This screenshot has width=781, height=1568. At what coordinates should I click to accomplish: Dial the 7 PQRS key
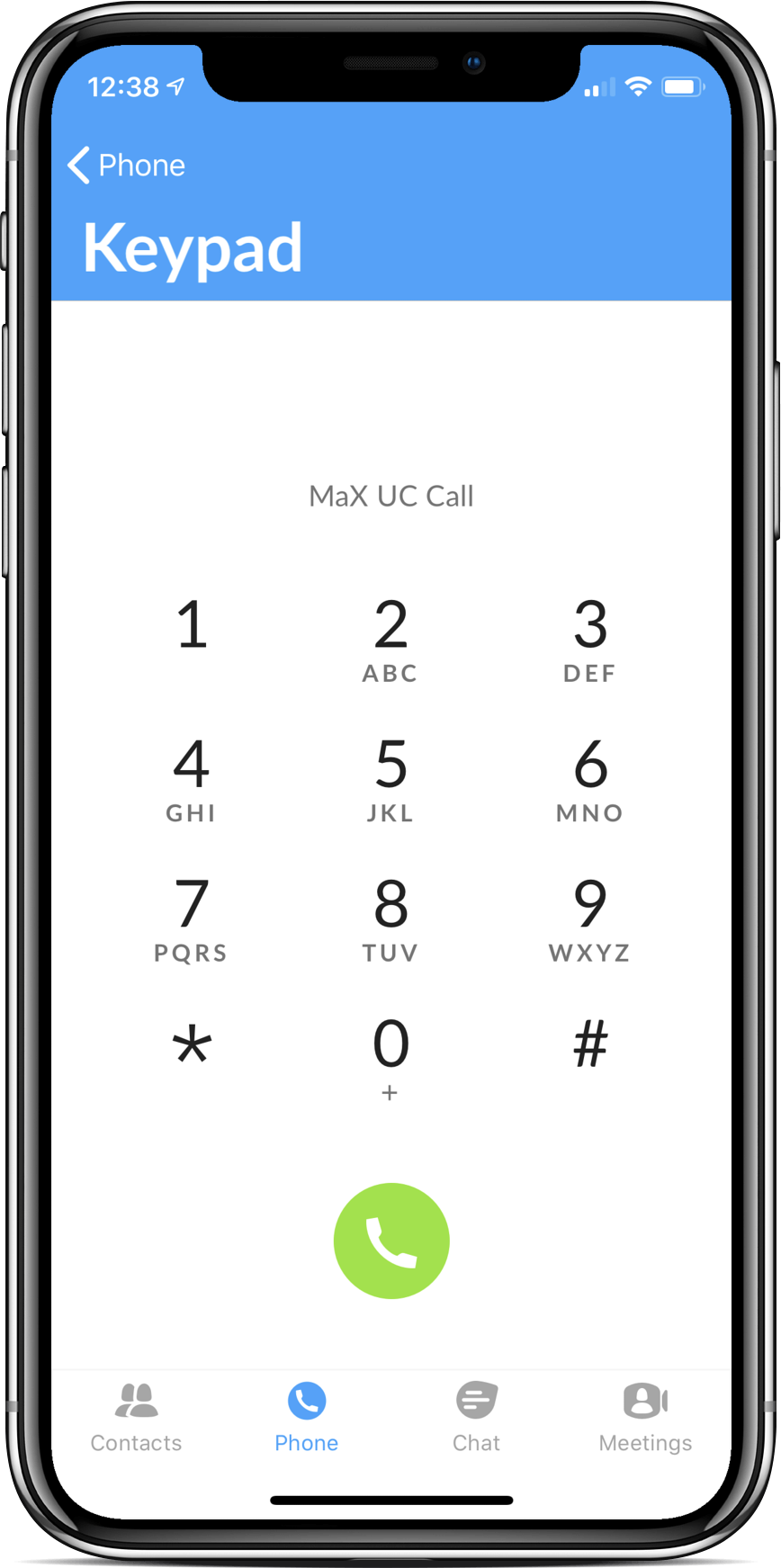[192, 918]
